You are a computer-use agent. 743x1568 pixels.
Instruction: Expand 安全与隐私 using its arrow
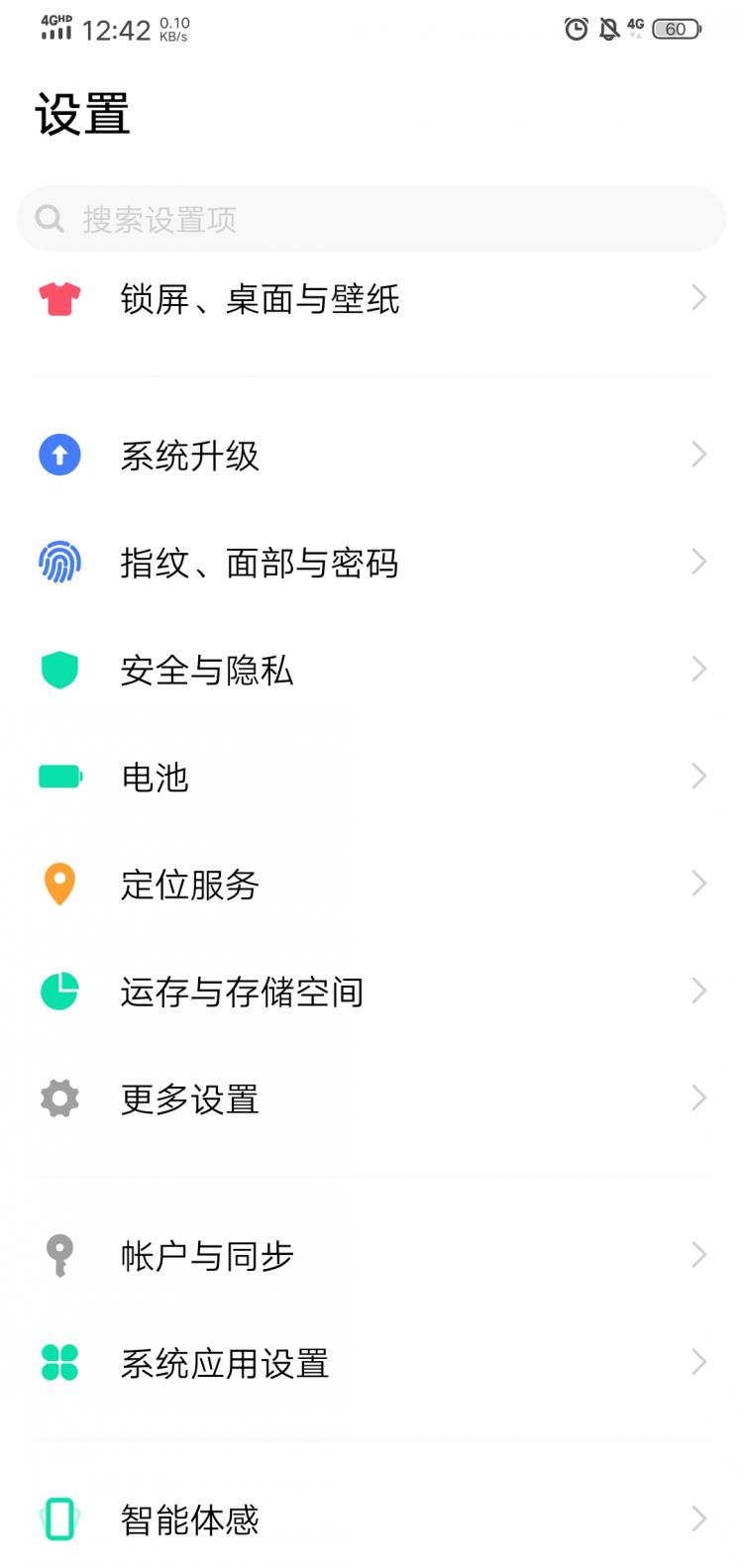(698, 670)
